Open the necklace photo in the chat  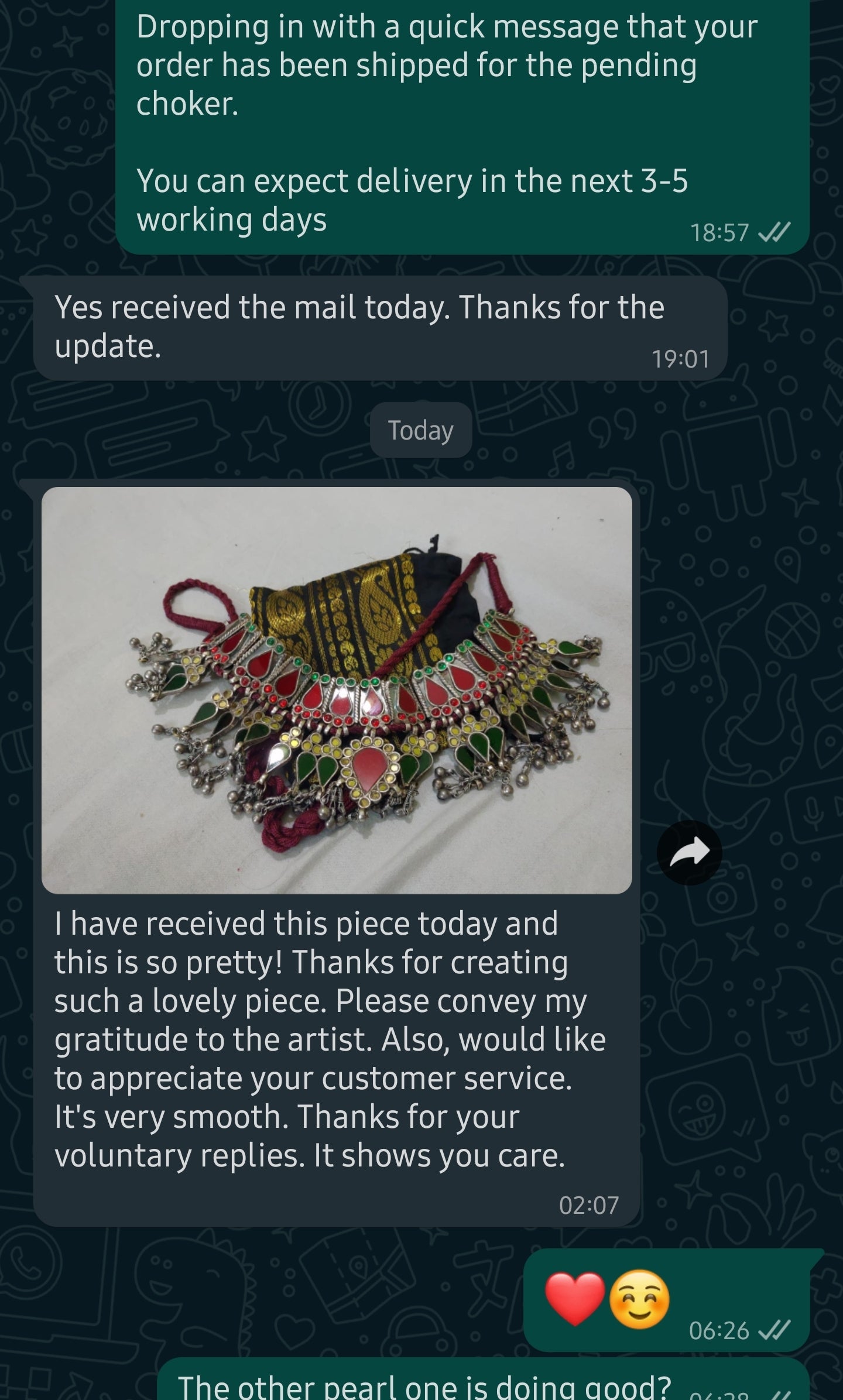[x=337, y=691]
